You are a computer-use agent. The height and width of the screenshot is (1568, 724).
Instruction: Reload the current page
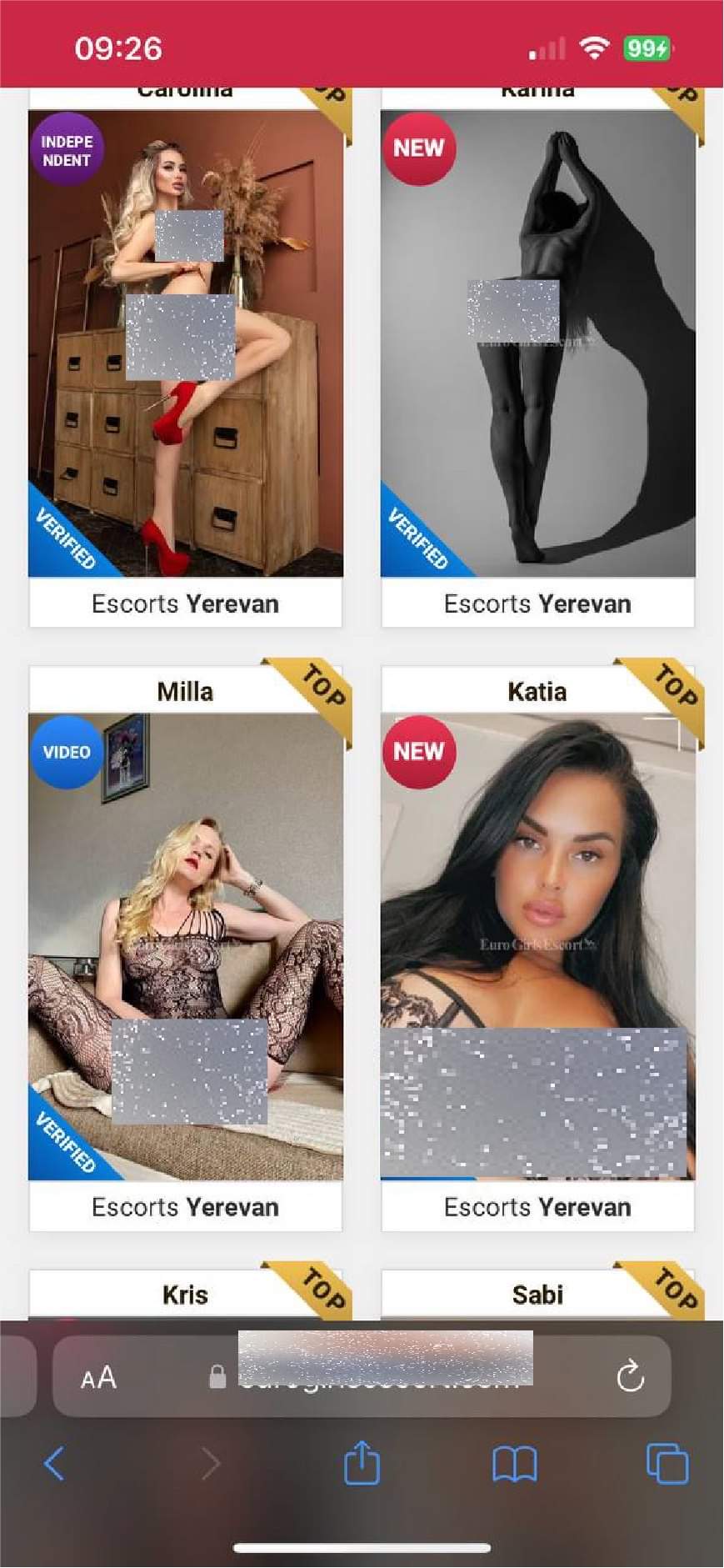pyautogui.click(x=630, y=1376)
